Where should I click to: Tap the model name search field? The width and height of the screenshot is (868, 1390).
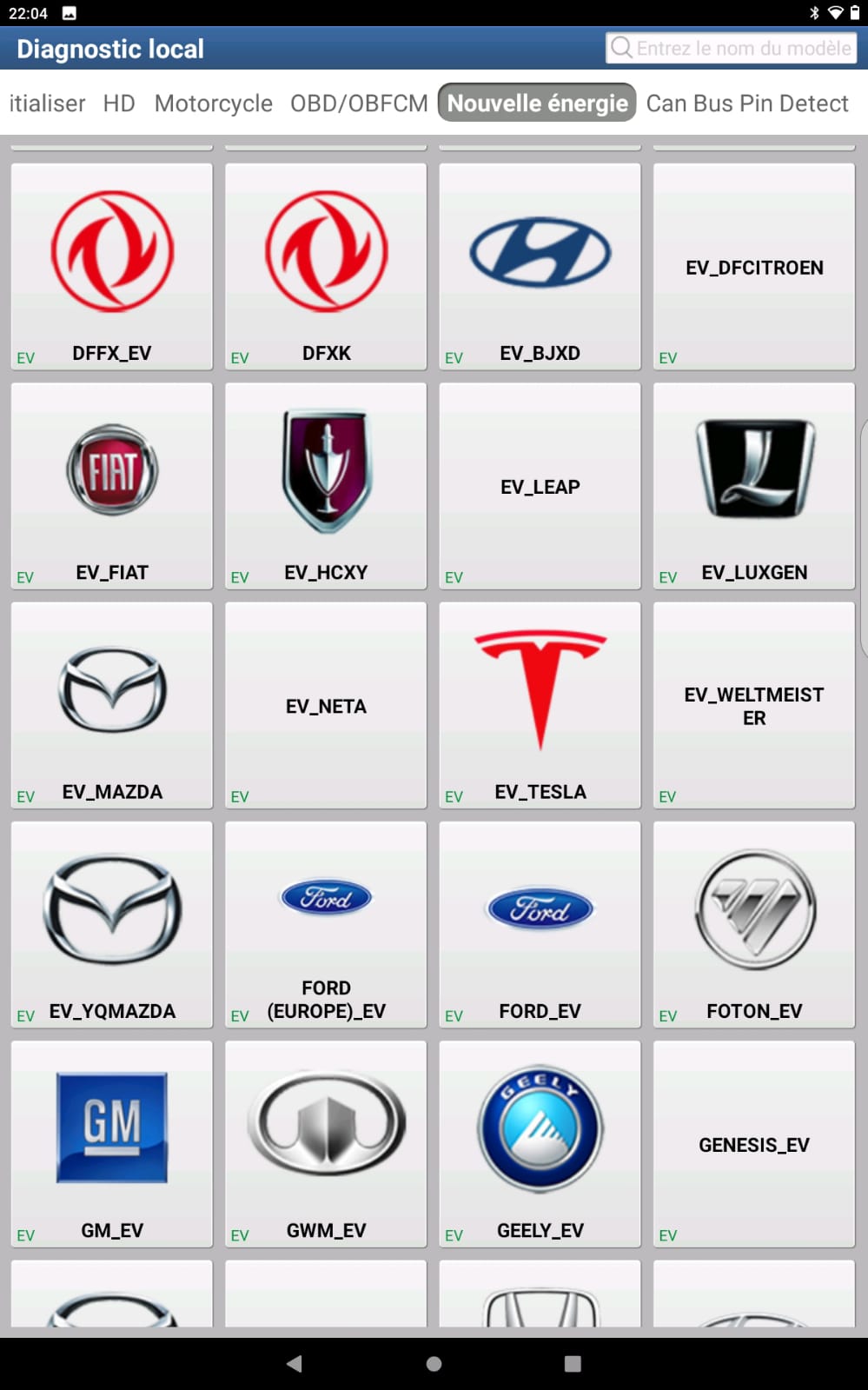coord(732,48)
